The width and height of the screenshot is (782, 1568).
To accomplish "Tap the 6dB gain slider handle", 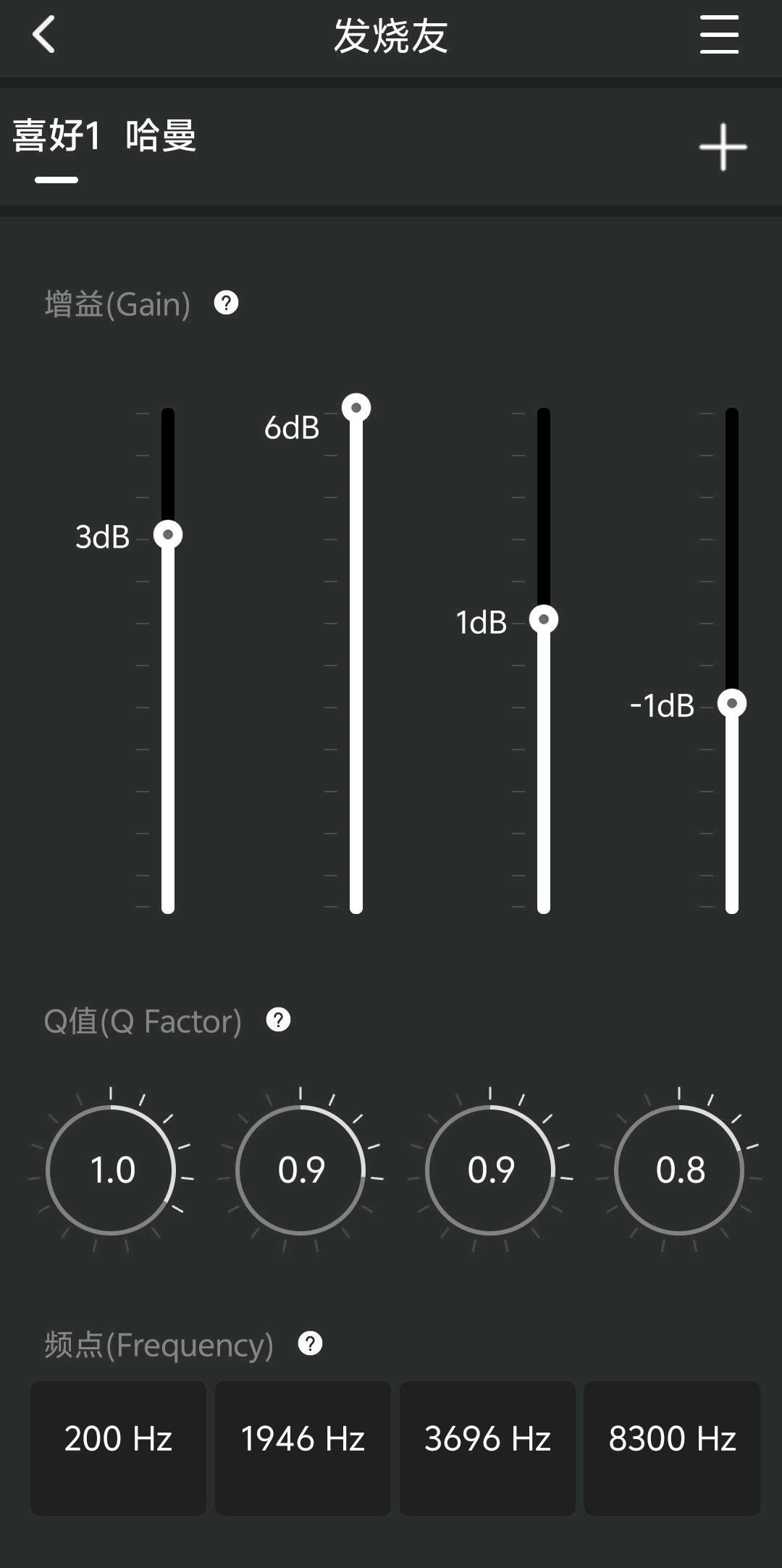I will pos(356,408).
